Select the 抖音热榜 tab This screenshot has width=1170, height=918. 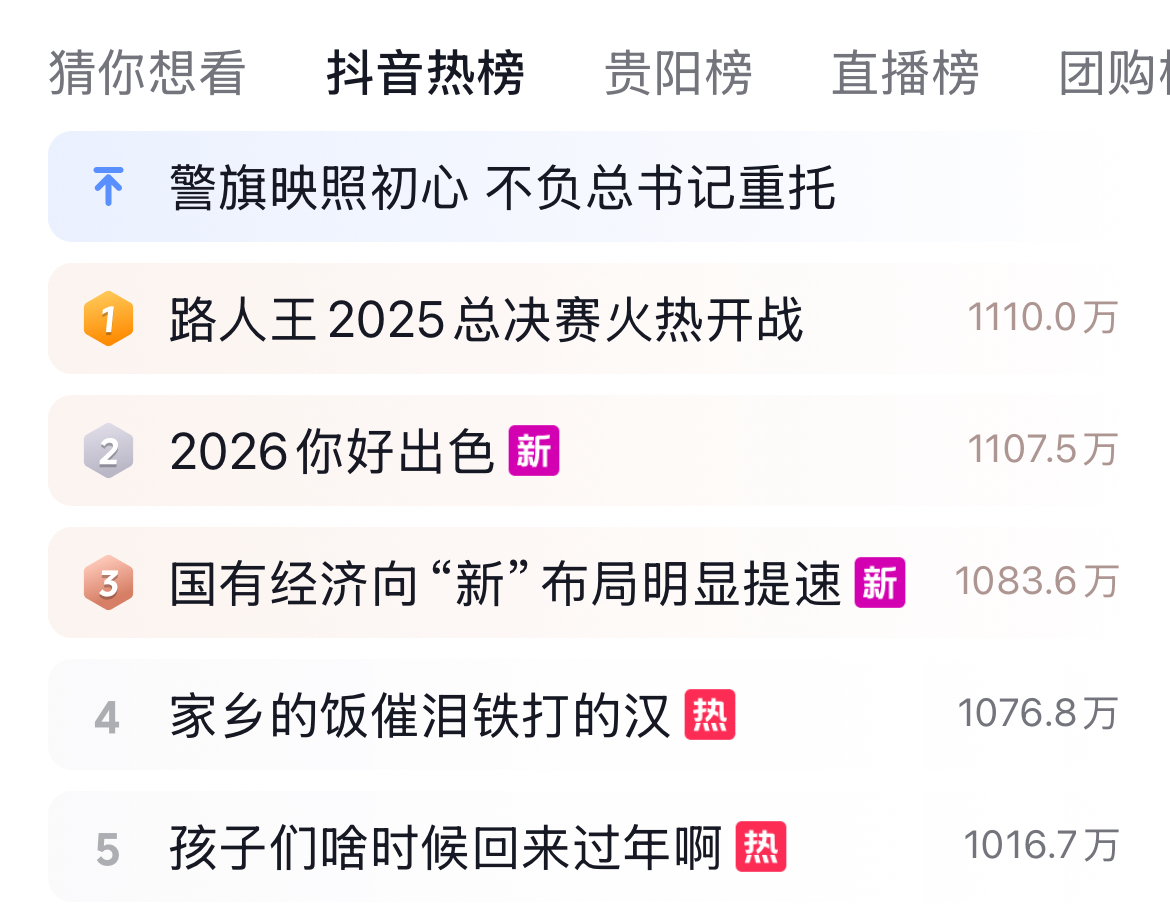[425, 74]
